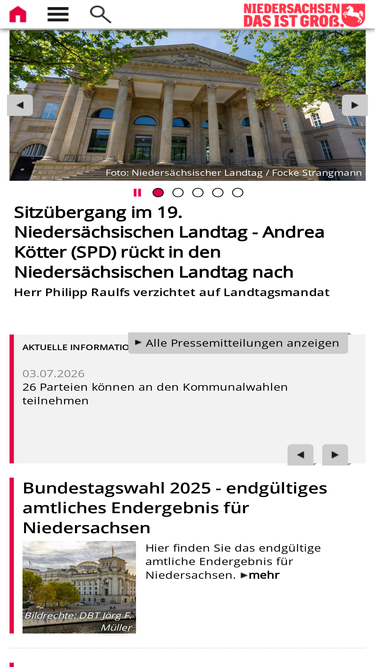
Task: Open the search magnifier
Action: pos(100,14)
